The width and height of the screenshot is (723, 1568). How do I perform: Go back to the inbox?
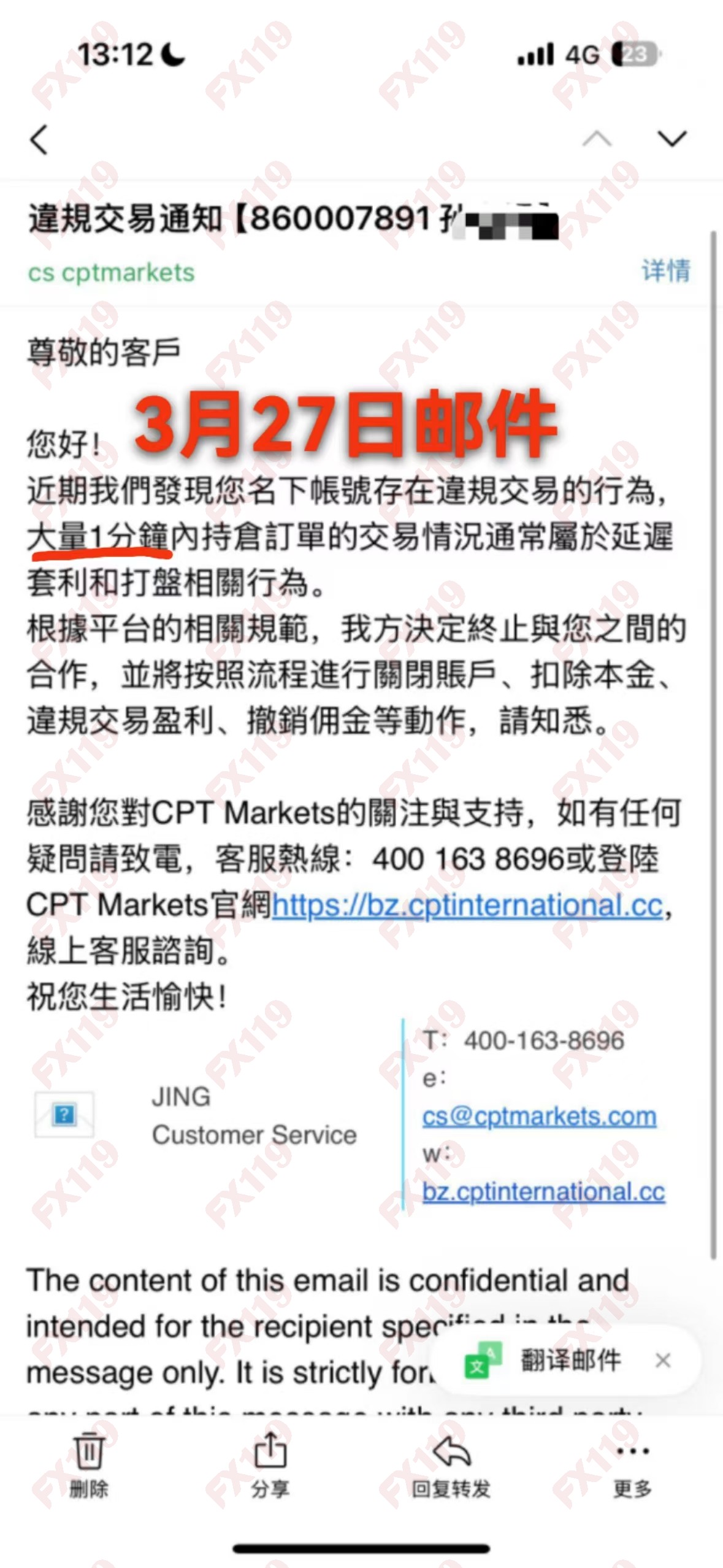click(39, 140)
